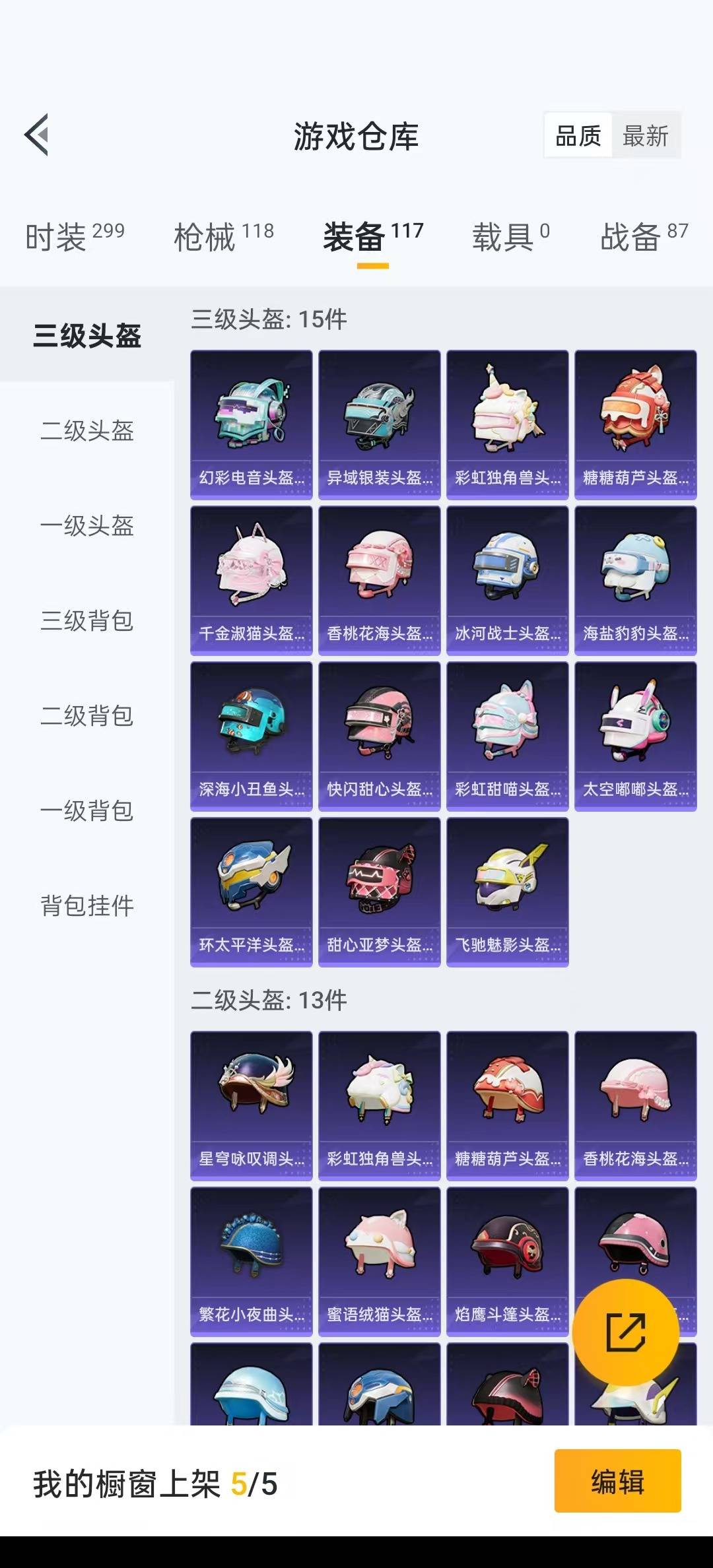Open the 深海小丑鱼头盔 item
The image size is (713, 1568).
(x=252, y=736)
